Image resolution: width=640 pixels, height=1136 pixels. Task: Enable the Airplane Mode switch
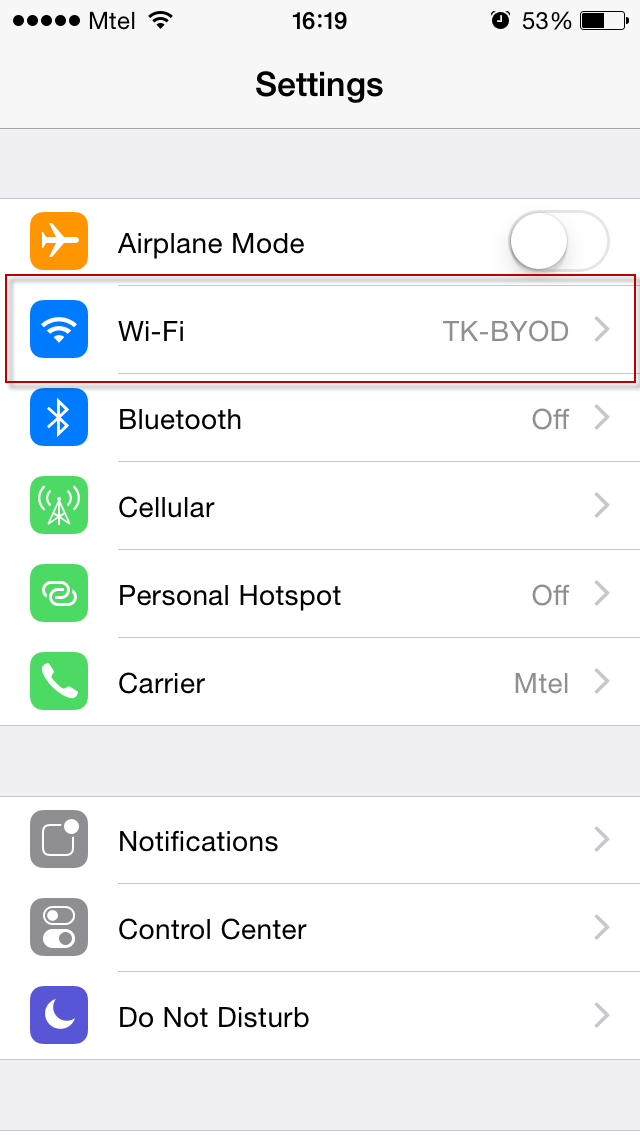click(x=559, y=241)
